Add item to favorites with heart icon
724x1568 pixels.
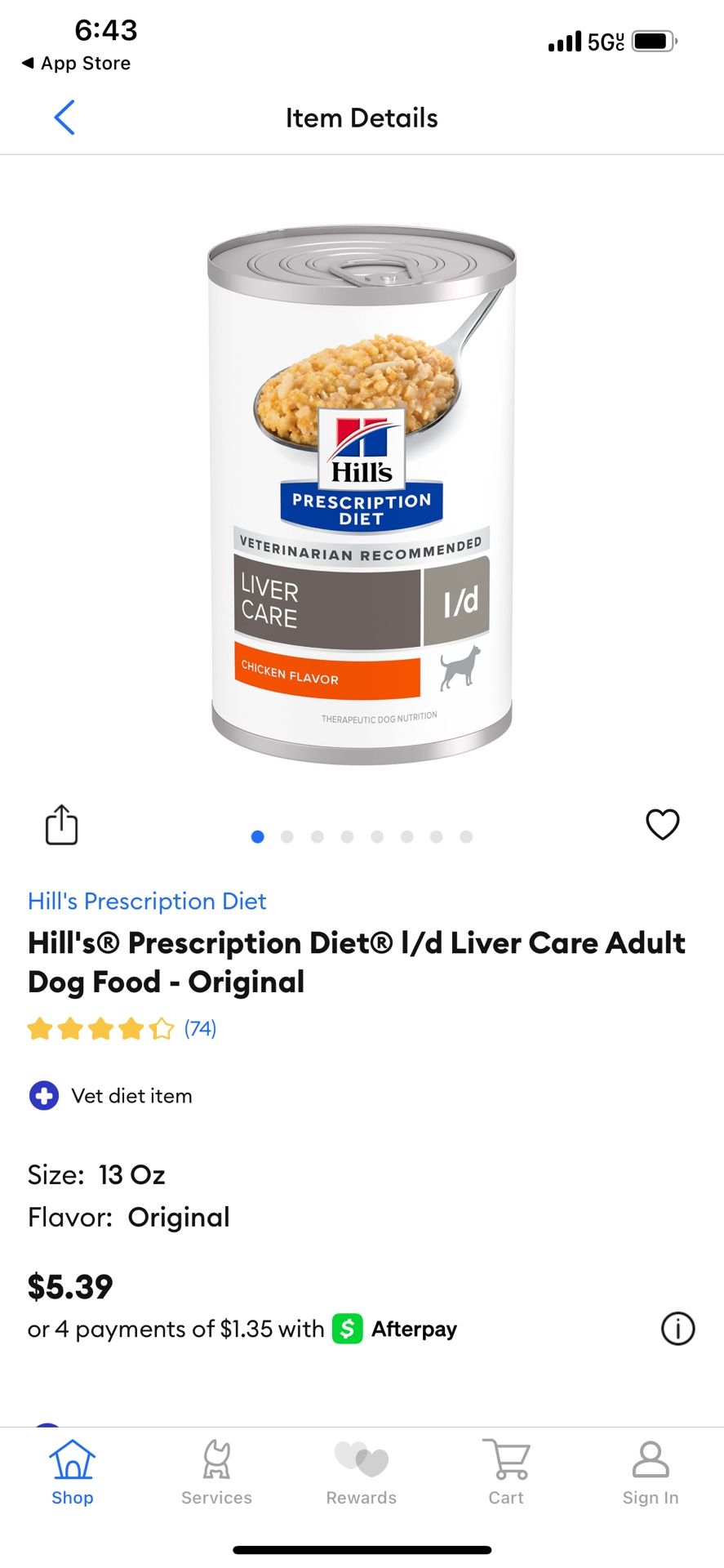(662, 824)
